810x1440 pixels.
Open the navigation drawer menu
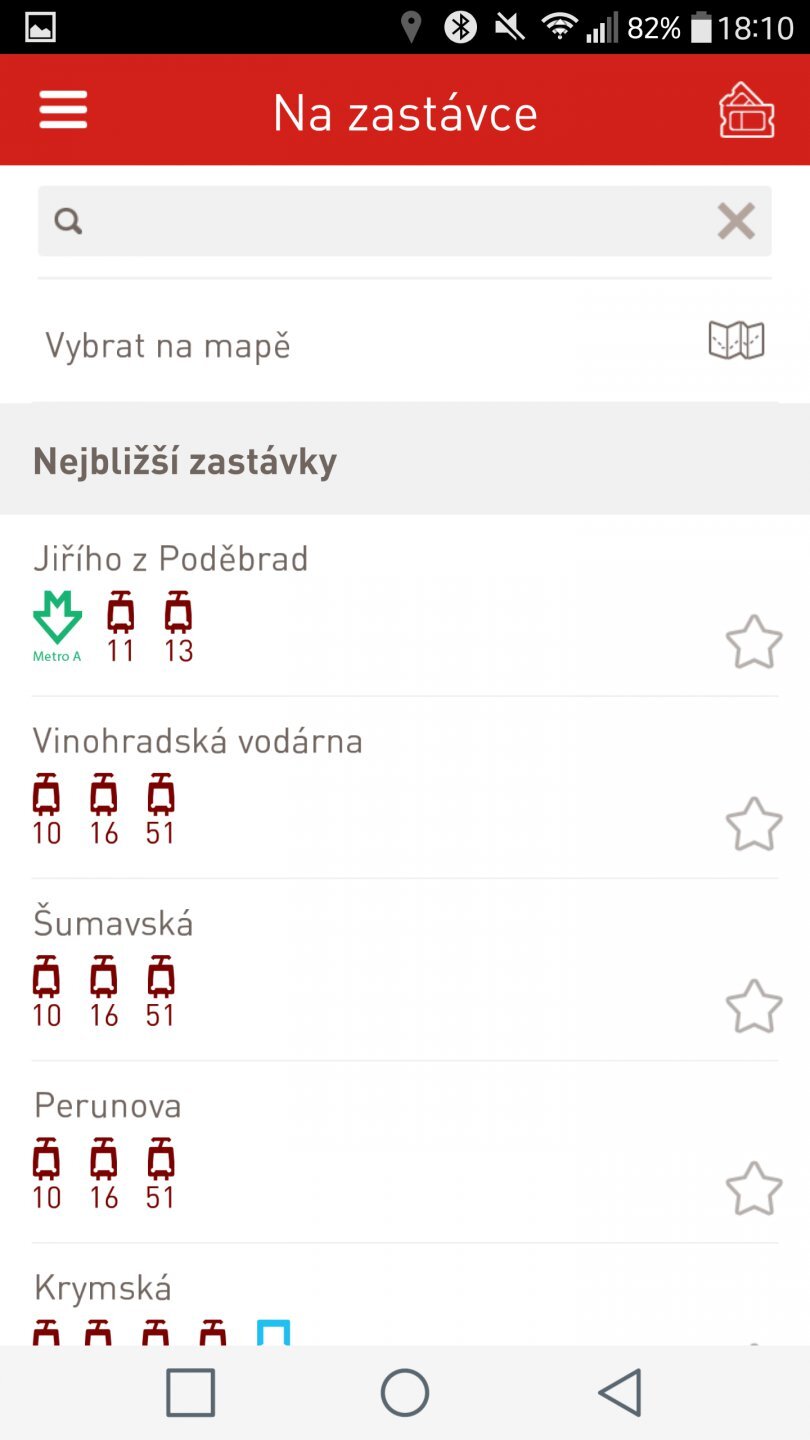62,110
